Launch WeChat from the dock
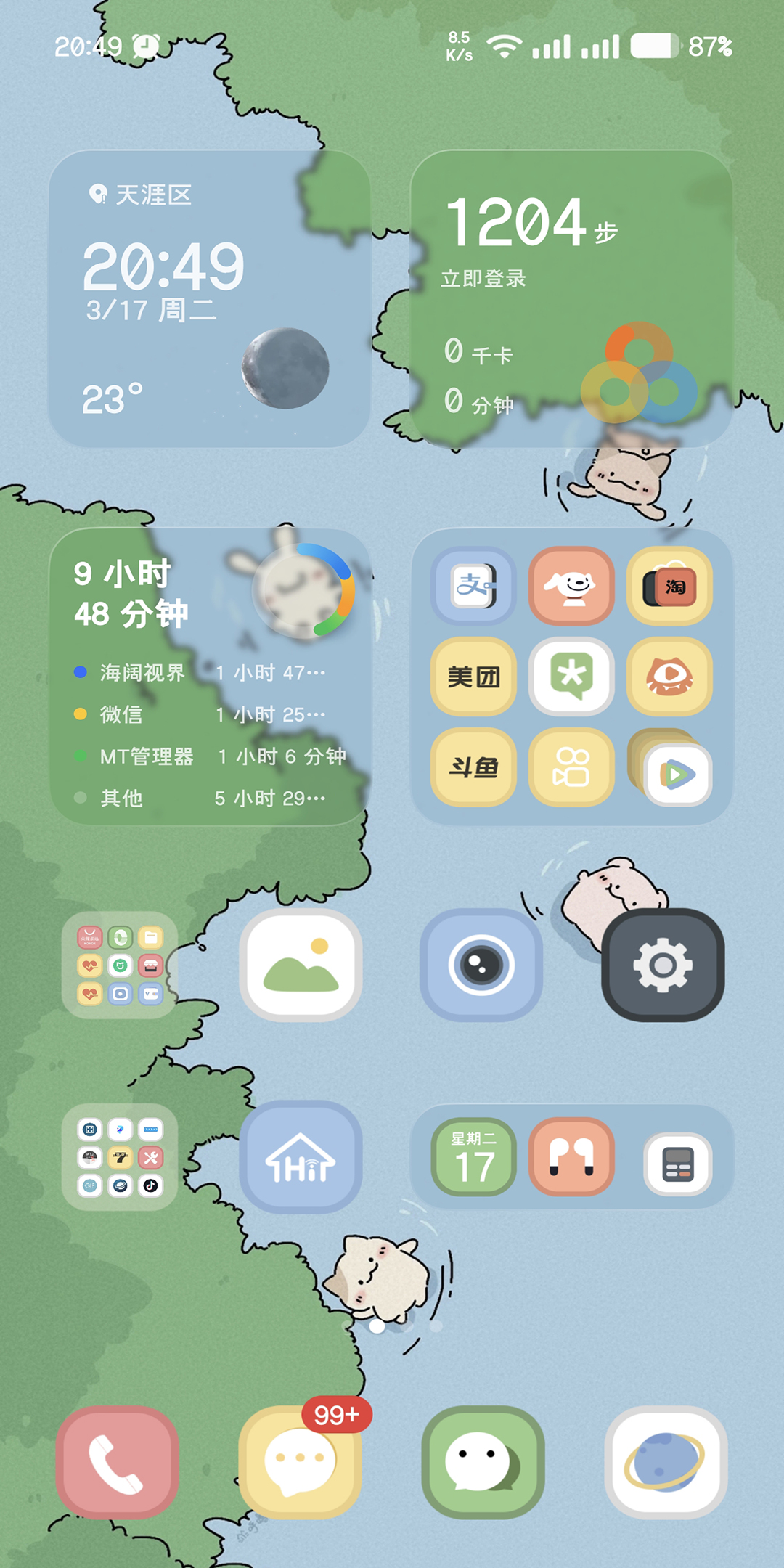This screenshot has height=1568, width=784. [x=482, y=1463]
